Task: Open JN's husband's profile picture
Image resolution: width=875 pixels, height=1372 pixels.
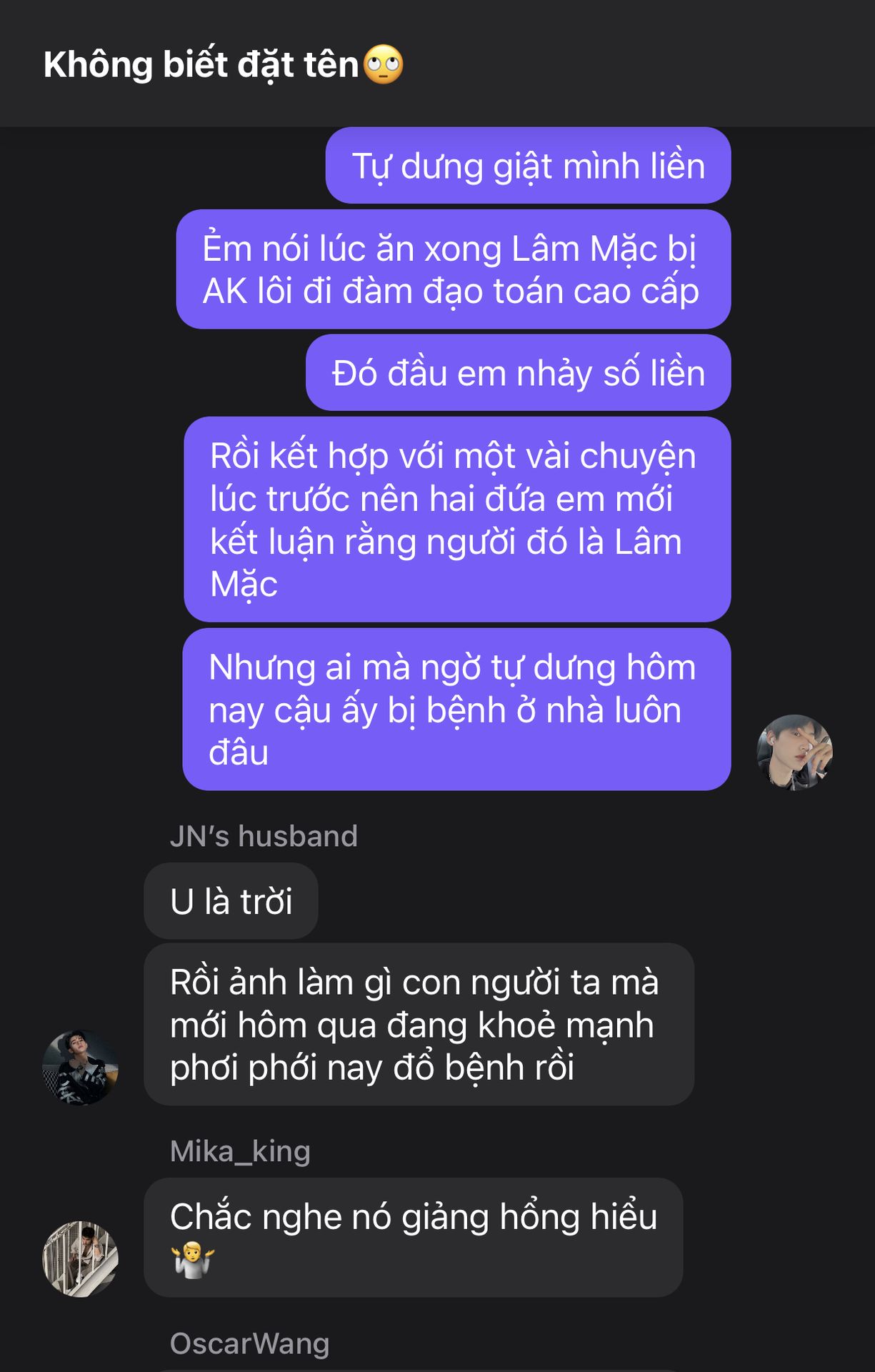Action: (x=81, y=1068)
